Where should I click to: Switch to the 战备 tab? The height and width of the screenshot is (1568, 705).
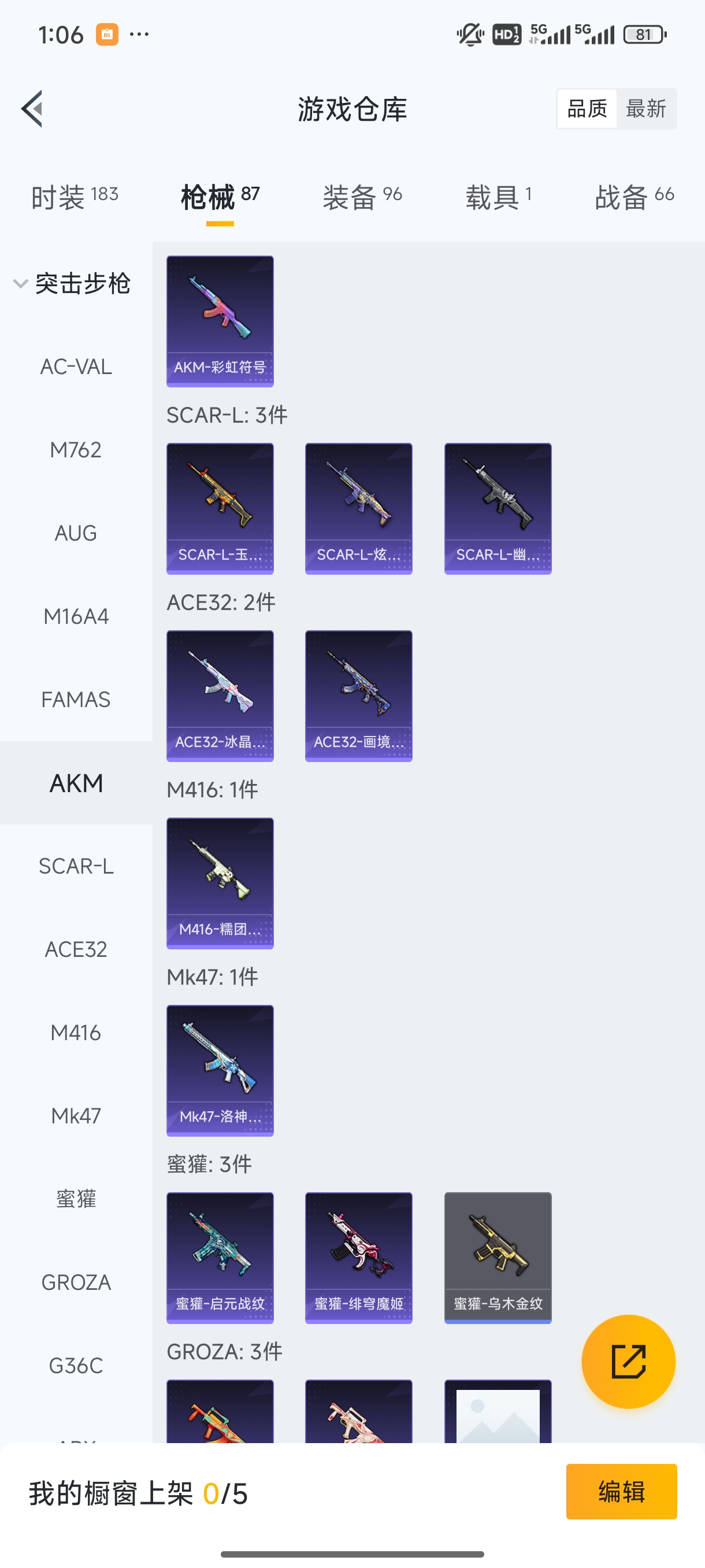tap(634, 197)
